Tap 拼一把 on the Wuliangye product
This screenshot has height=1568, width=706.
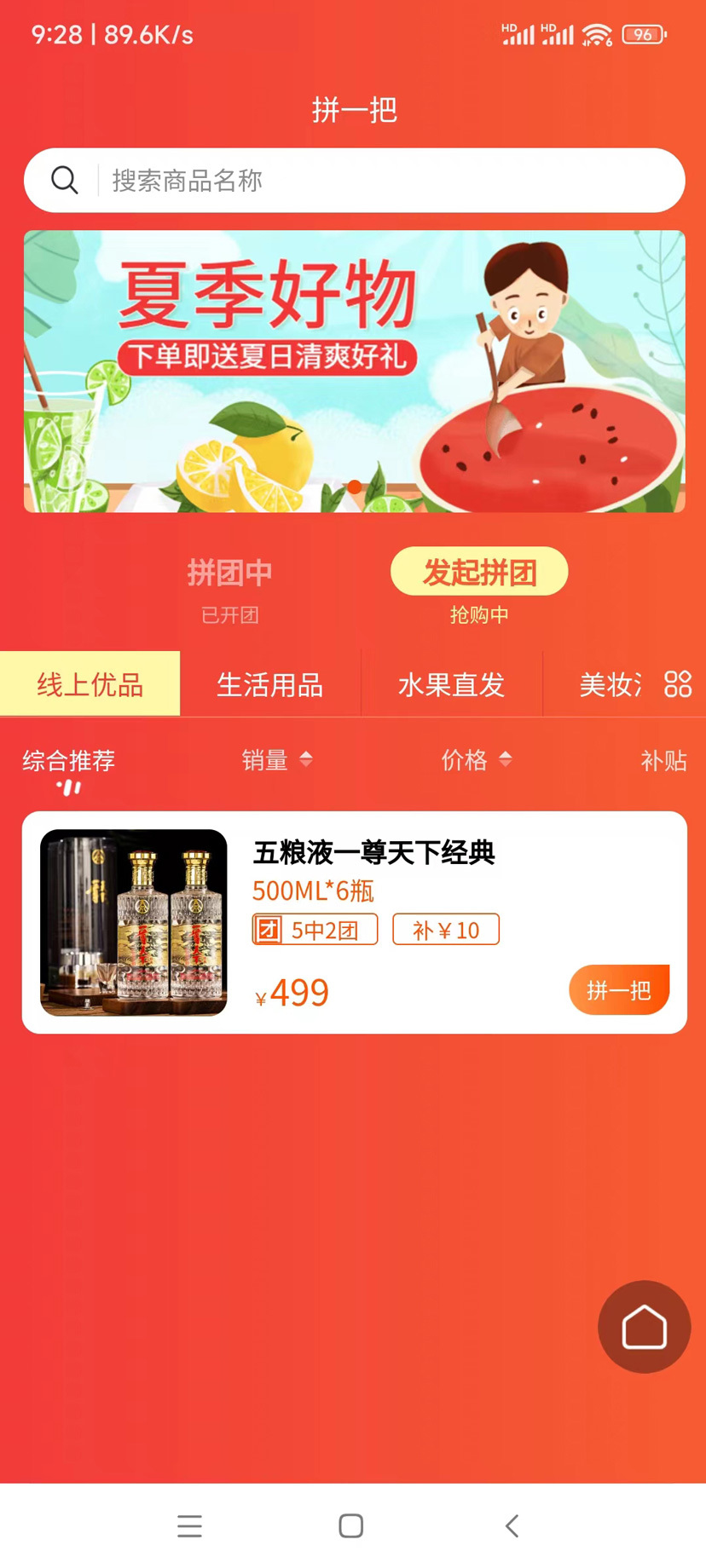coord(619,989)
